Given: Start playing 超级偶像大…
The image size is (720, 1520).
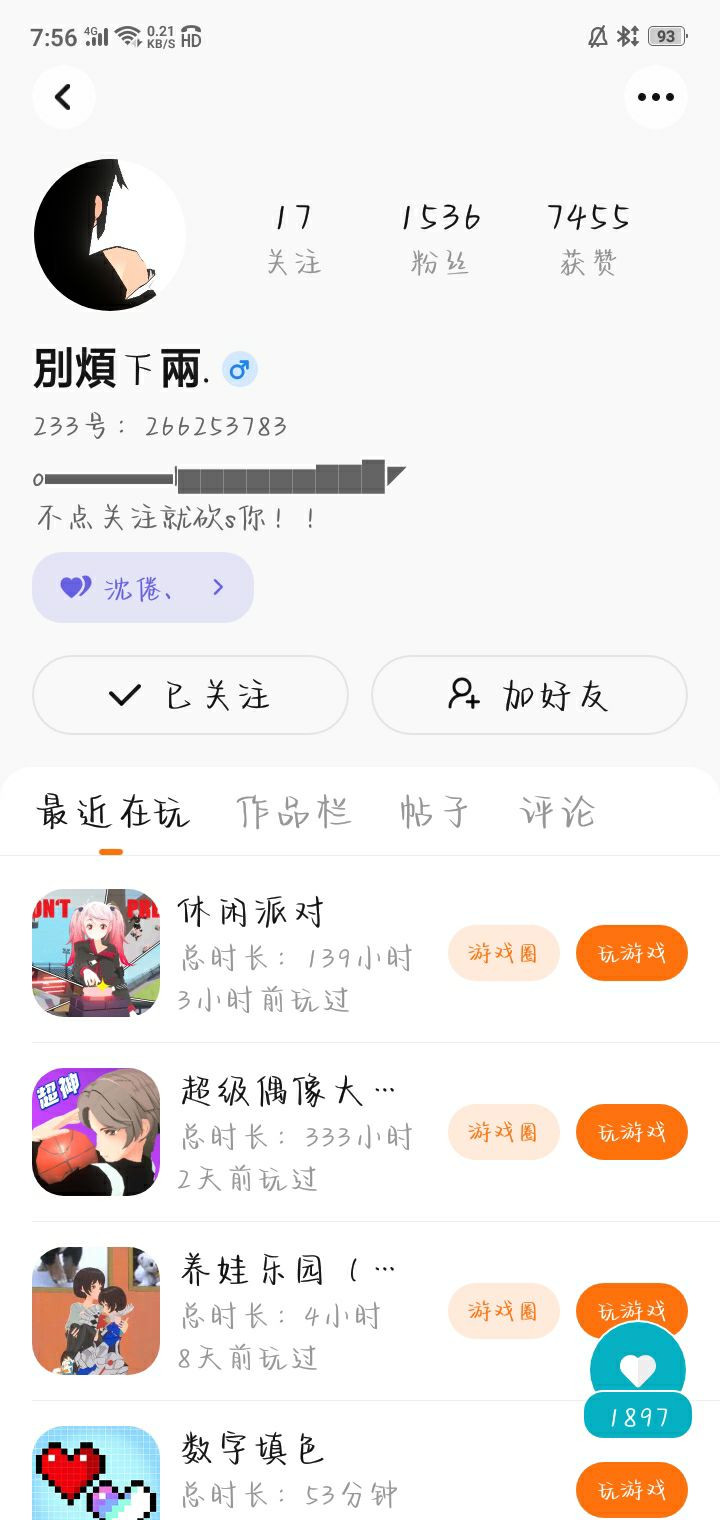Looking at the screenshot, I should (632, 1132).
